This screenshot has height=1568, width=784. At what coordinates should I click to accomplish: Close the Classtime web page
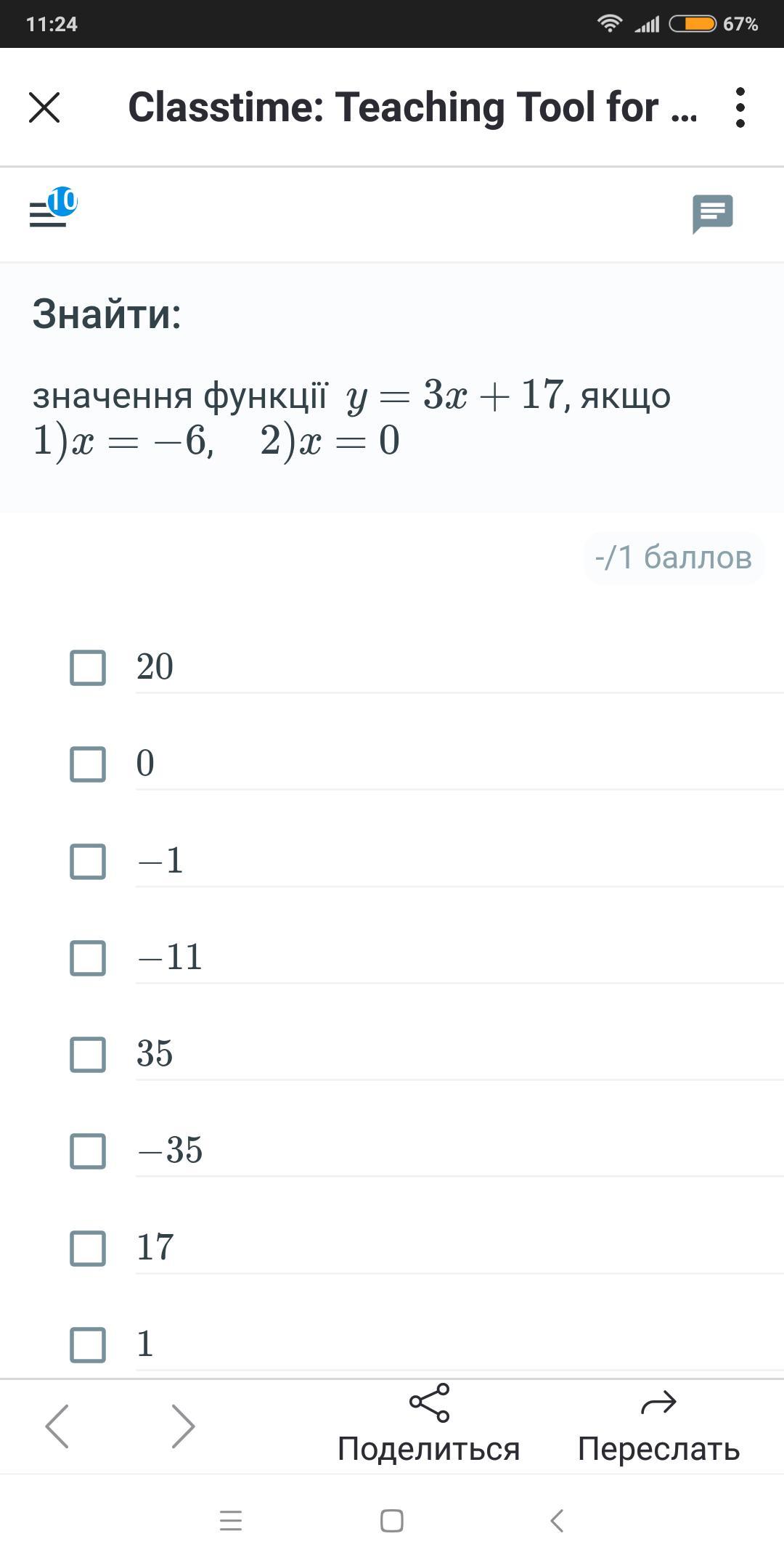pos(44,107)
